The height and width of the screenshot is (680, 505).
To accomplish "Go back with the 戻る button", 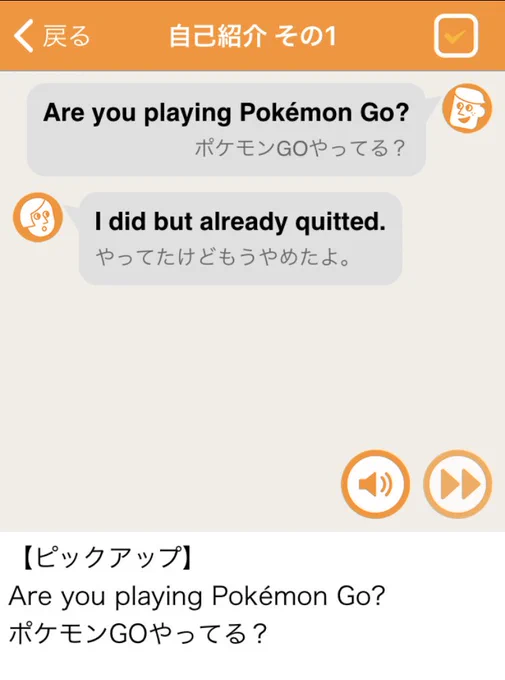I will tap(51, 36).
